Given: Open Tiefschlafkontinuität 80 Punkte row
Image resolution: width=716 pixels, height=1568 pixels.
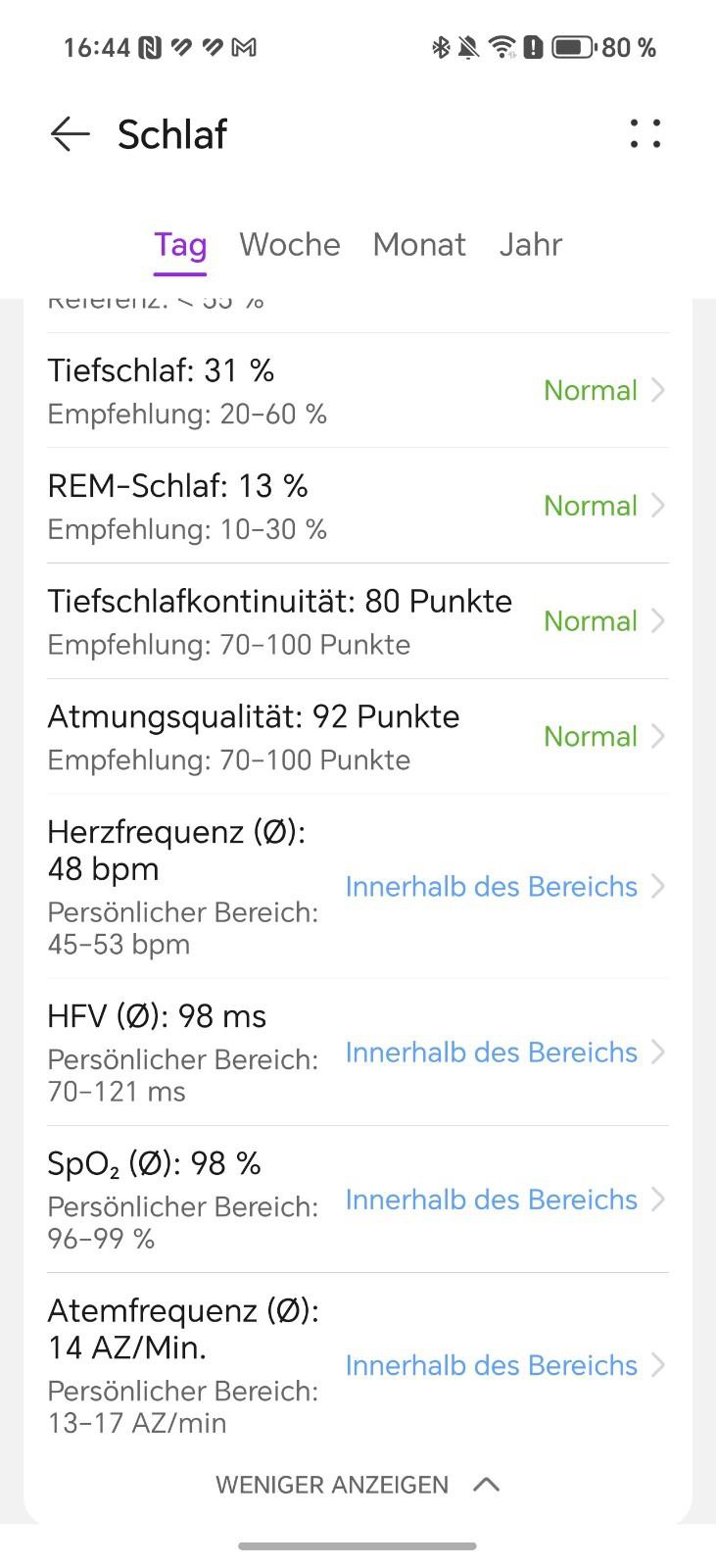Looking at the screenshot, I should pyautogui.click(x=358, y=621).
